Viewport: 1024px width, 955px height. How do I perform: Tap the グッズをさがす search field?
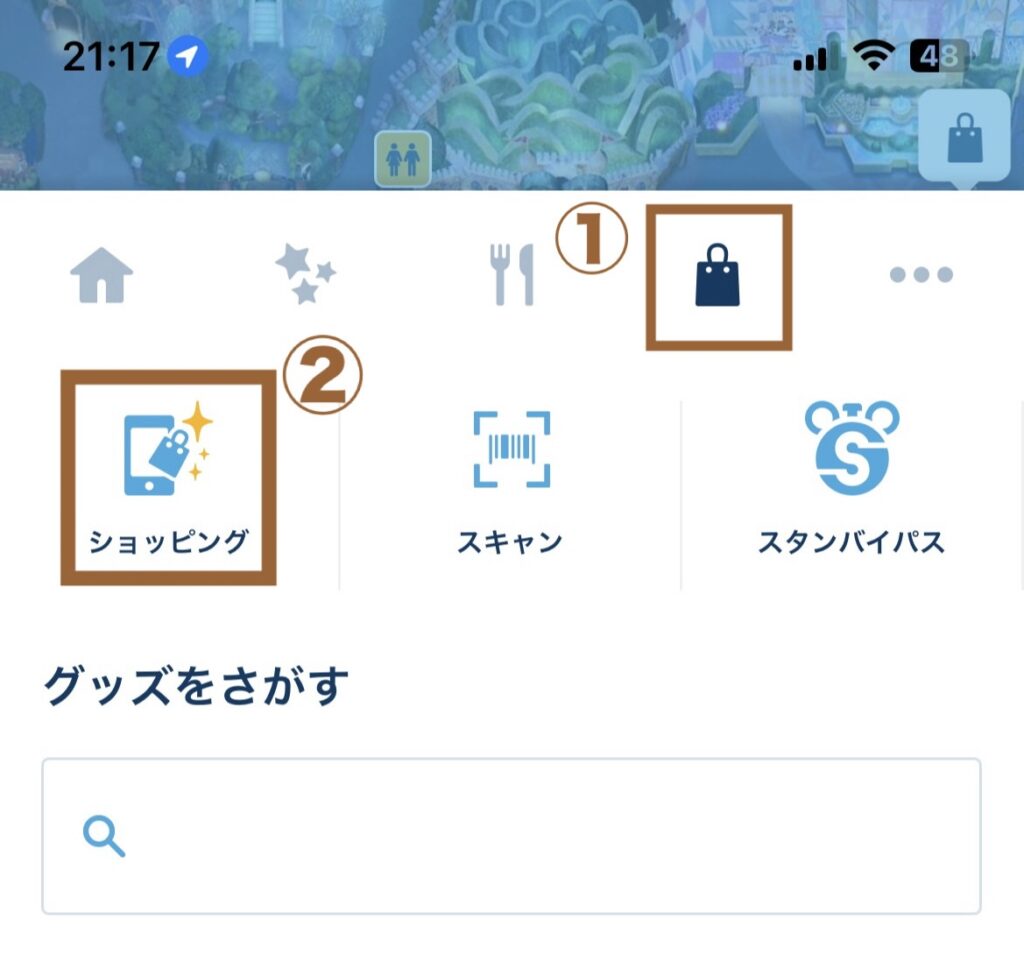(511, 836)
